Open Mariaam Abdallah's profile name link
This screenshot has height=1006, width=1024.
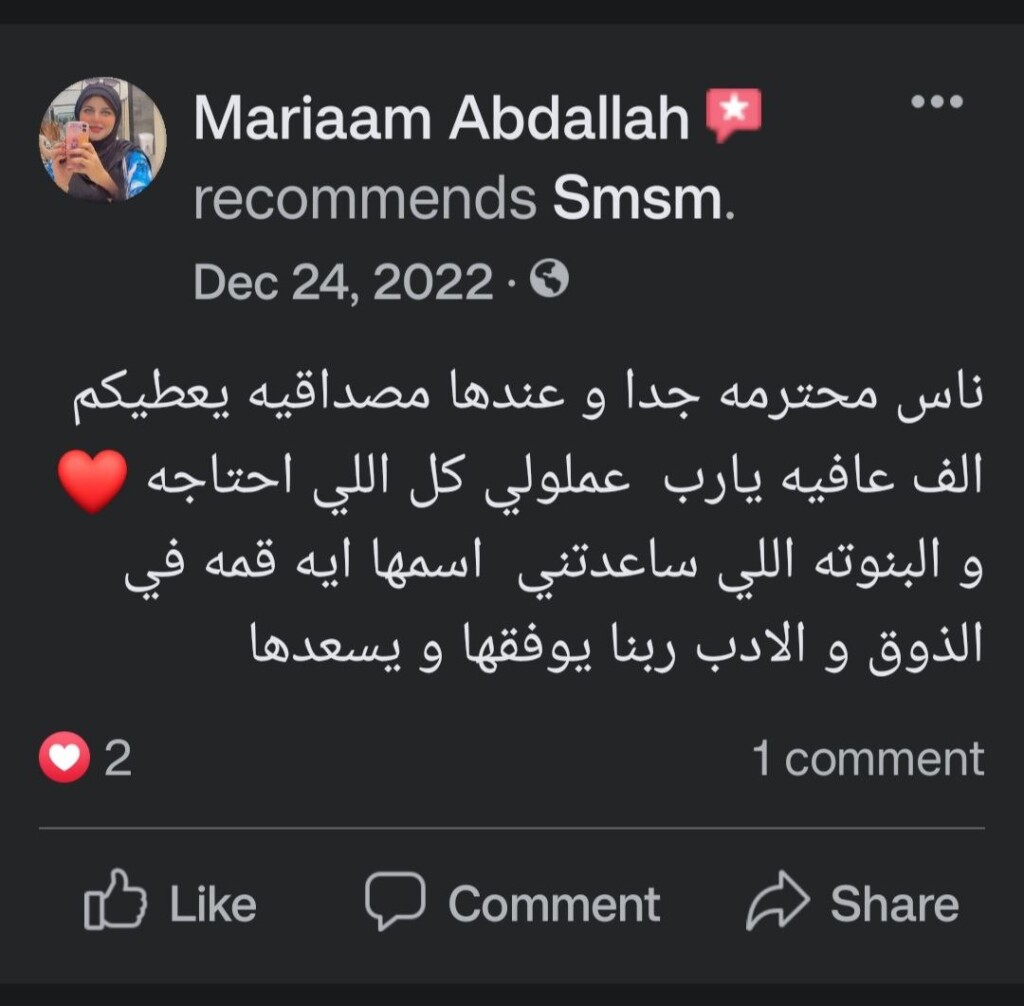pos(441,119)
